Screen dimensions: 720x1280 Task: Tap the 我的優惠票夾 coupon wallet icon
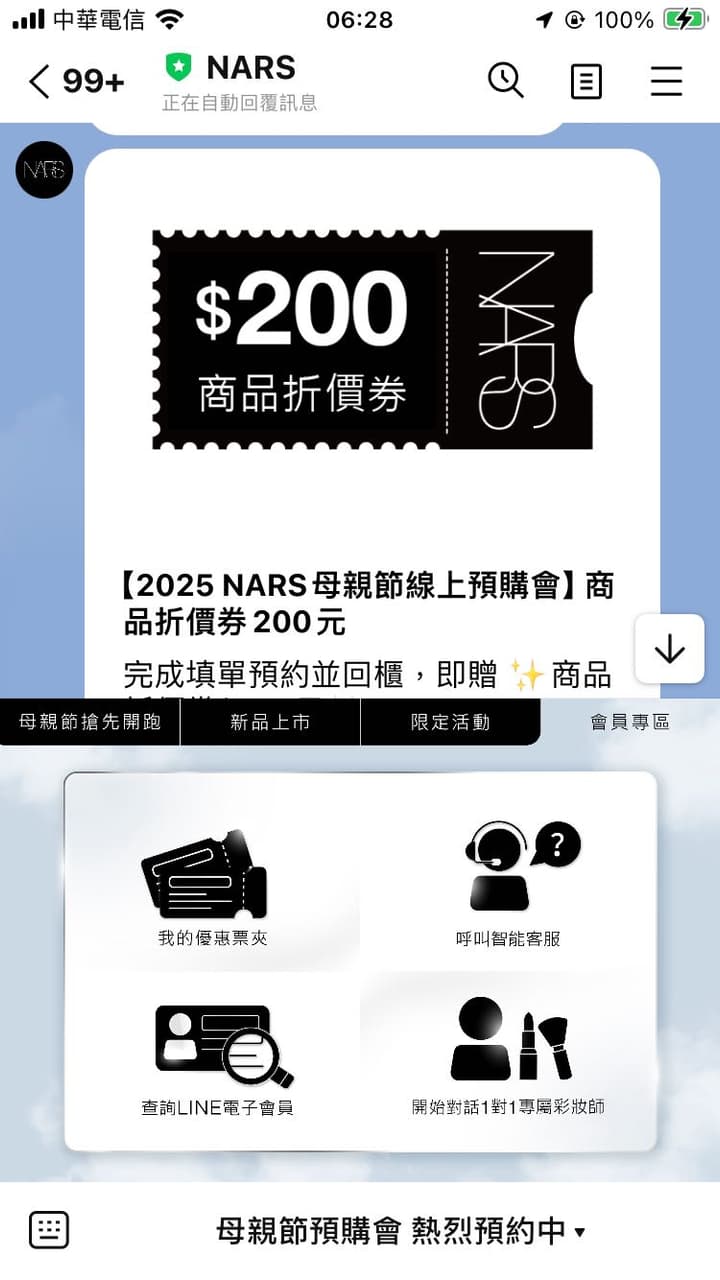pos(210,885)
